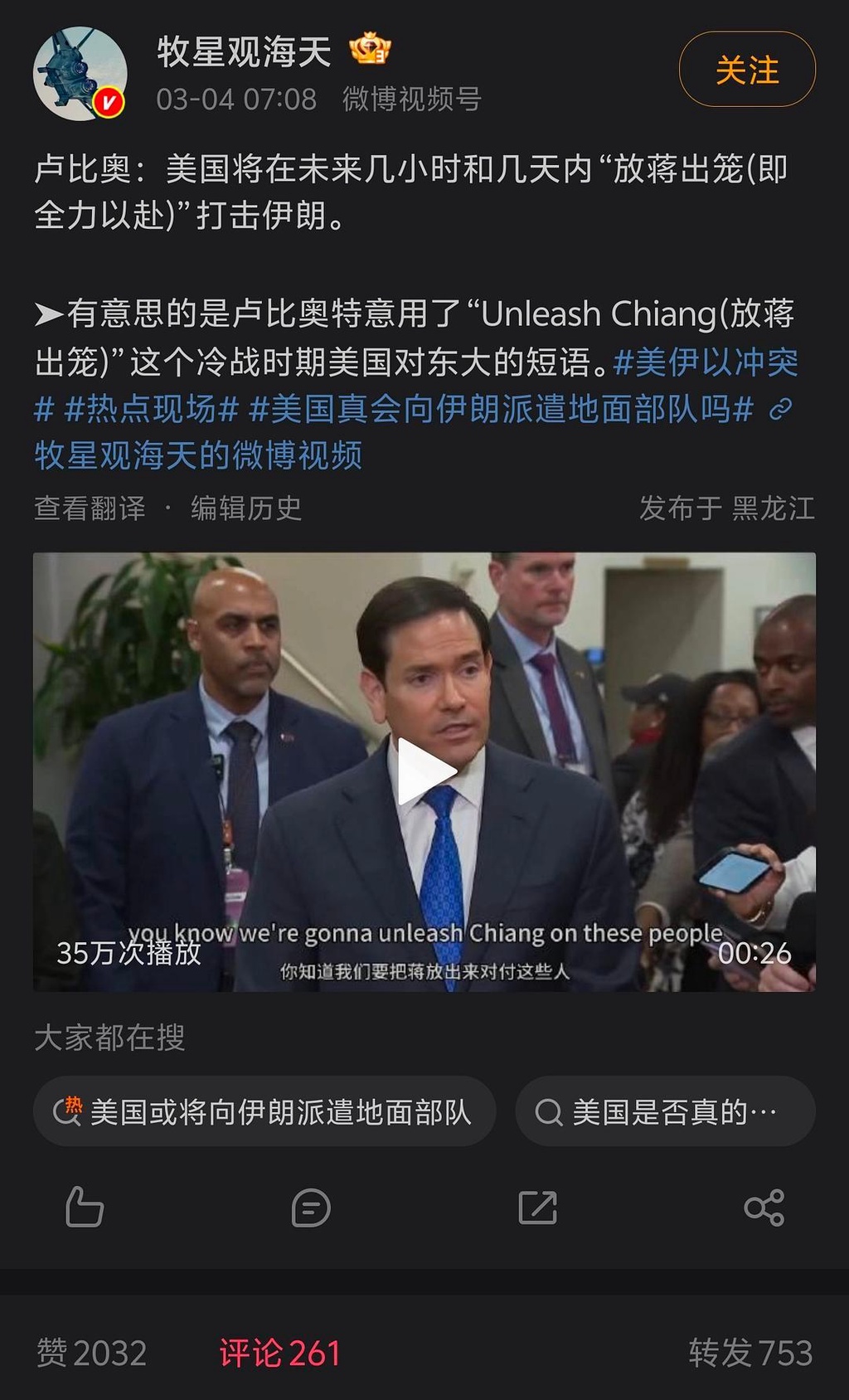
Task: Like this post with thumbs-up icon
Action: (84, 1207)
